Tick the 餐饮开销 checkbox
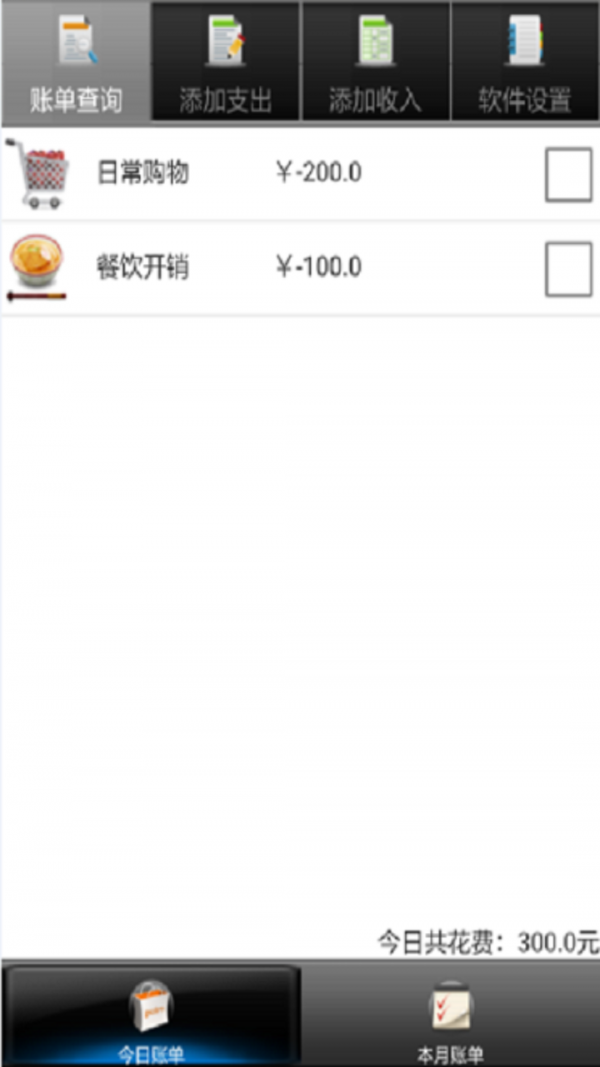Screen dimensions: 600x1067 (568, 269)
